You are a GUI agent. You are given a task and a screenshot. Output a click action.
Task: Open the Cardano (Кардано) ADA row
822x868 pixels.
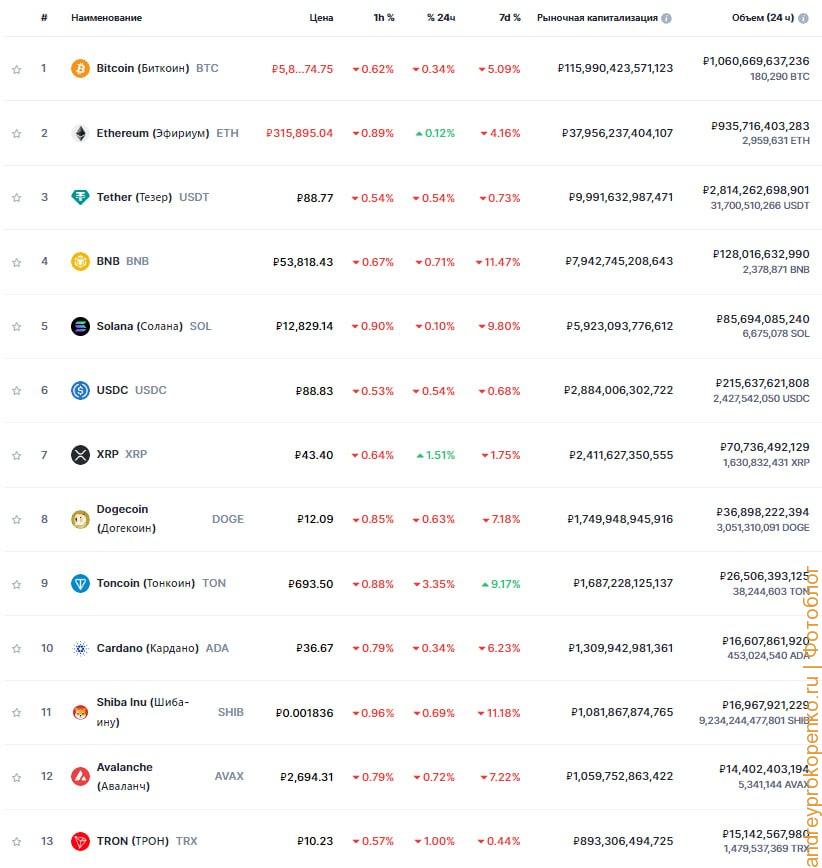[x=147, y=648]
